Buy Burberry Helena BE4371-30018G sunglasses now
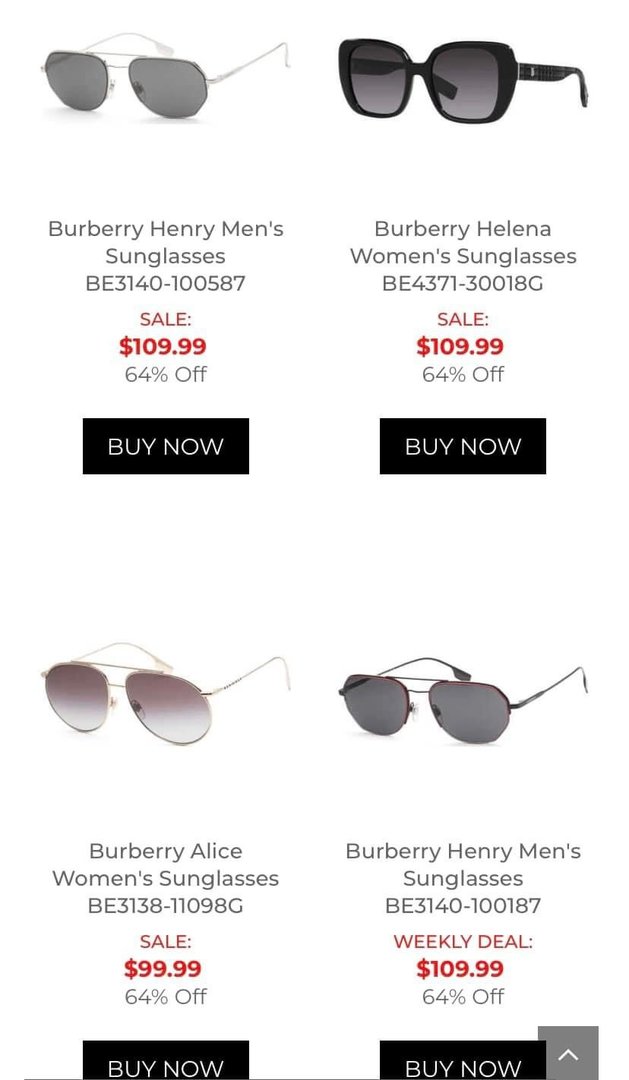Viewport: 629px width, 1080px height. pos(462,446)
